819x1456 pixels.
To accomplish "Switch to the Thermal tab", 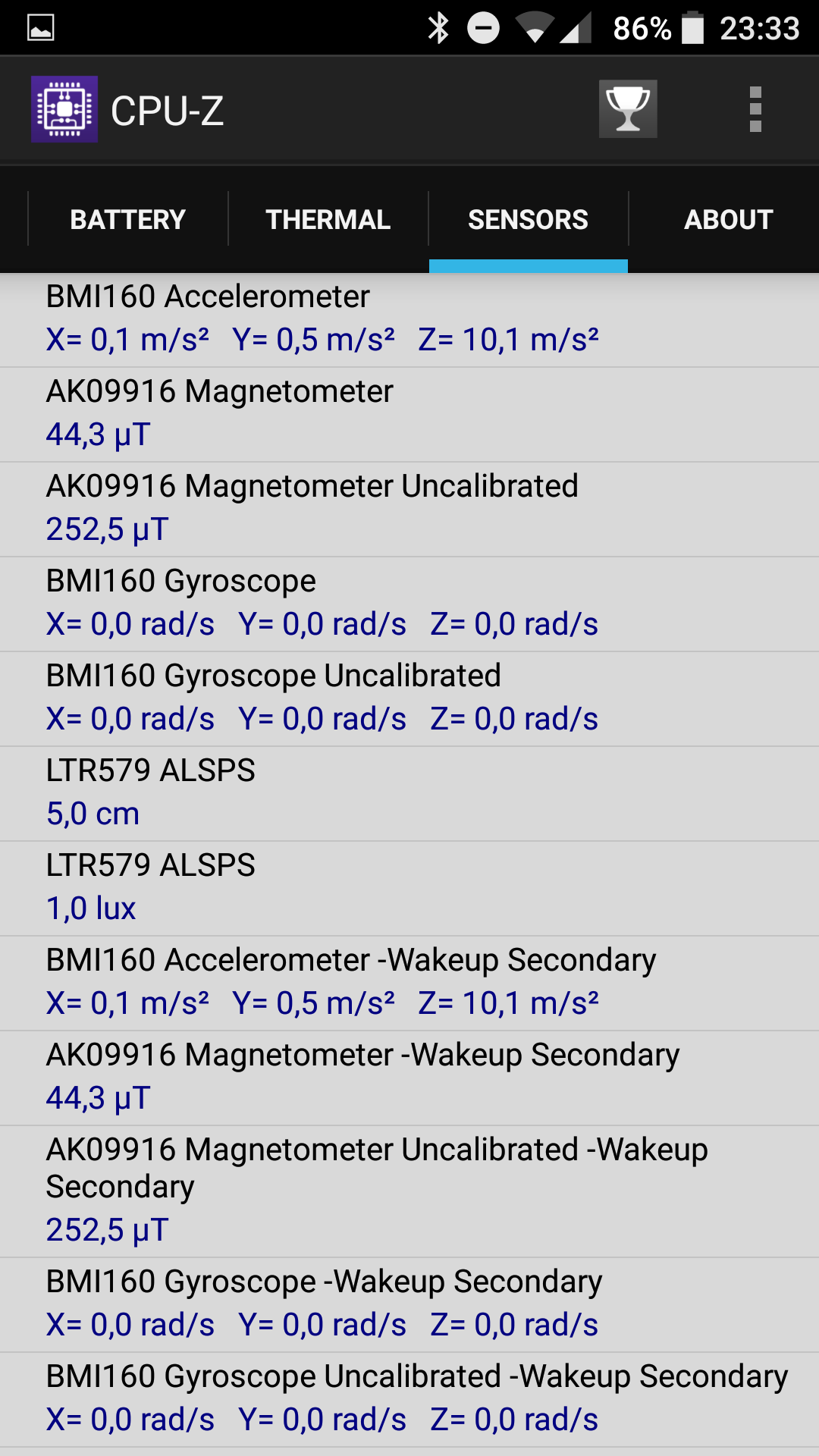I will tap(328, 219).
